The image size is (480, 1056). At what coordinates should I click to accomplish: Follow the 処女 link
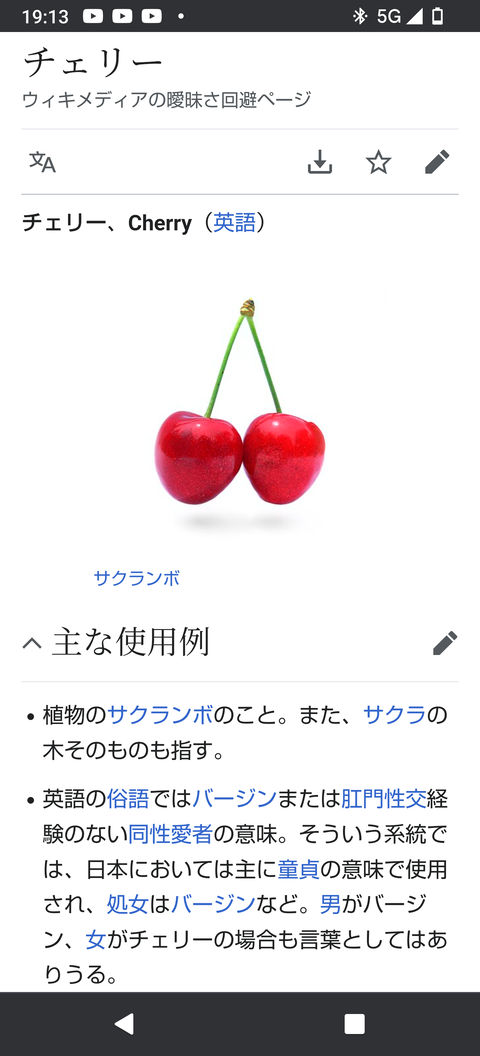click(127, 904)
